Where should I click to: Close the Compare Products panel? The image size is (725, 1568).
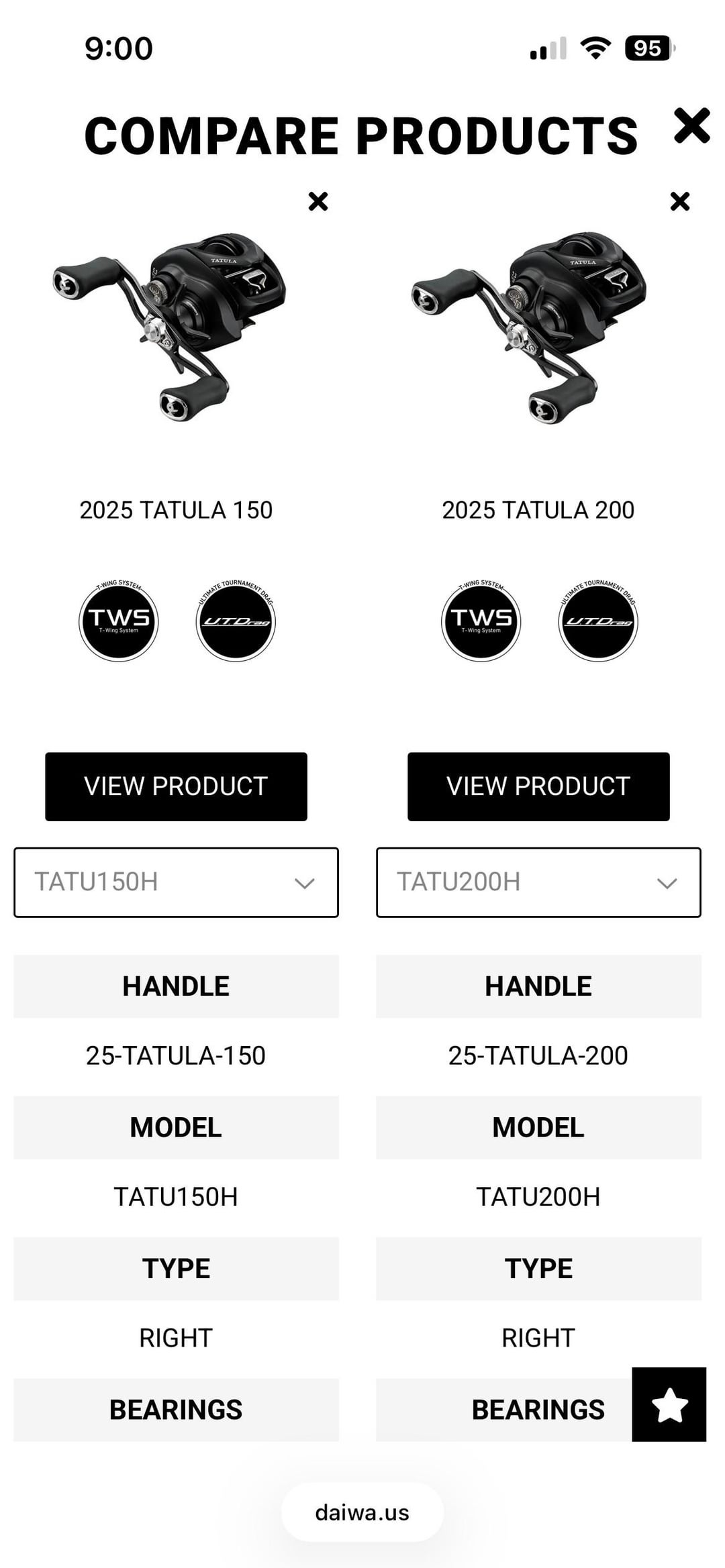691,126
